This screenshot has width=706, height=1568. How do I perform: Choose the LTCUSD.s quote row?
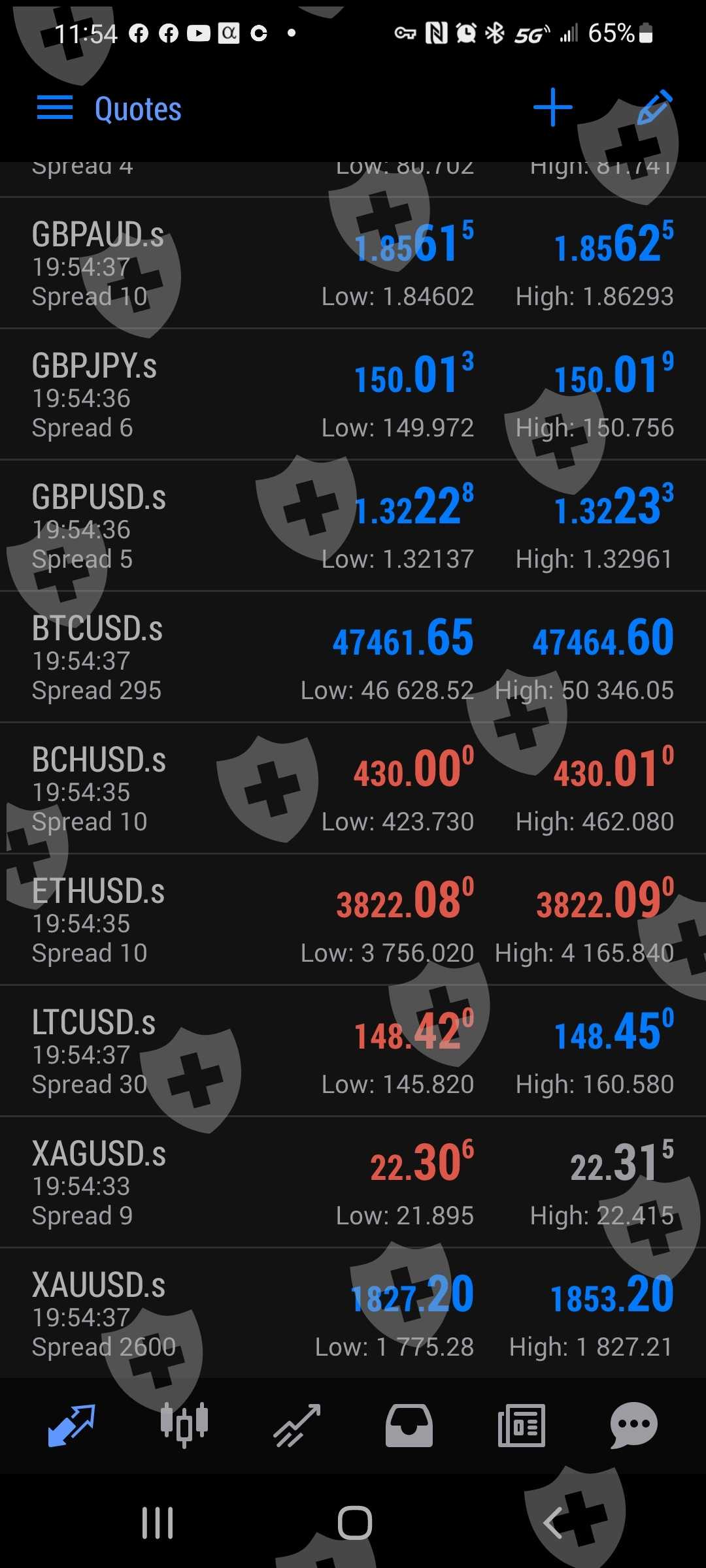353,1051
